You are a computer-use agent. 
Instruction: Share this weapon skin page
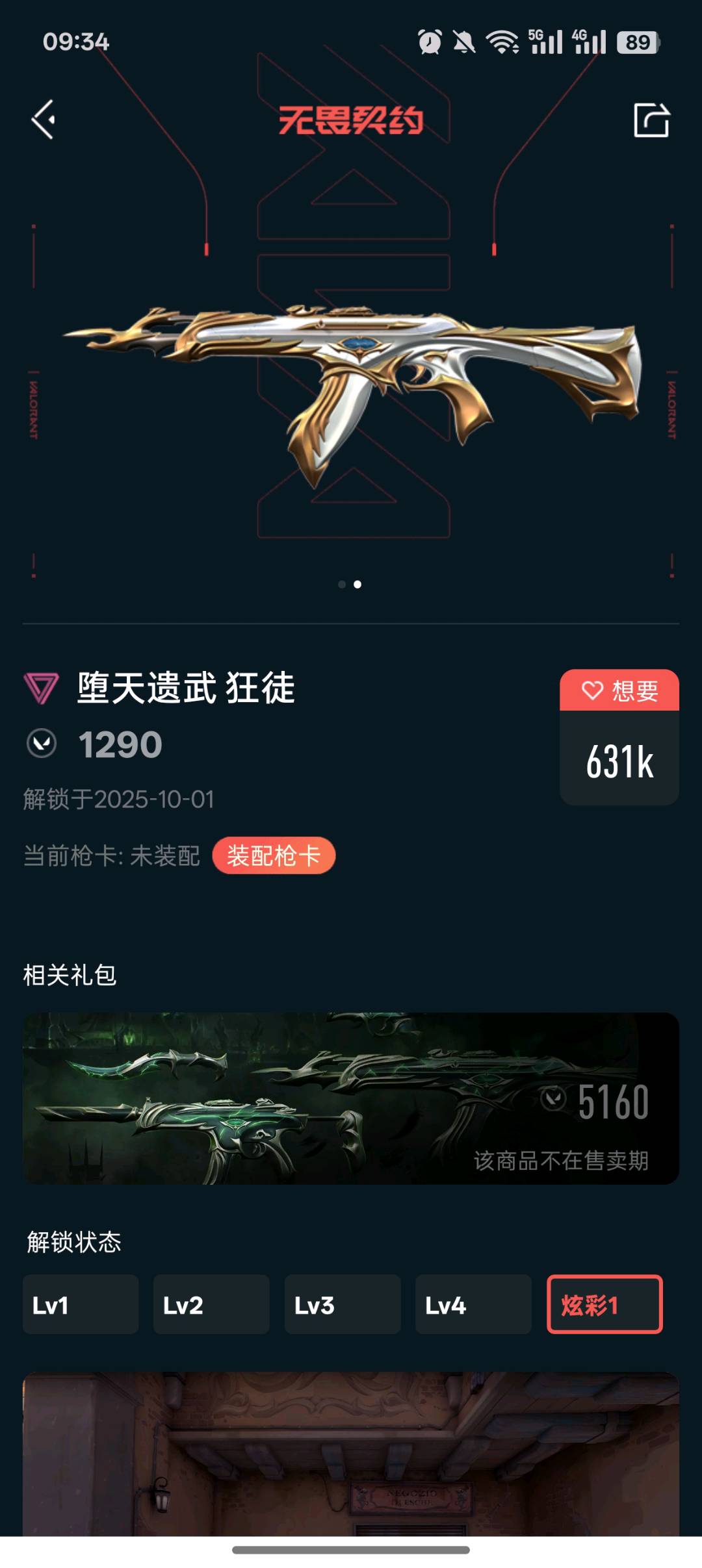651,120
